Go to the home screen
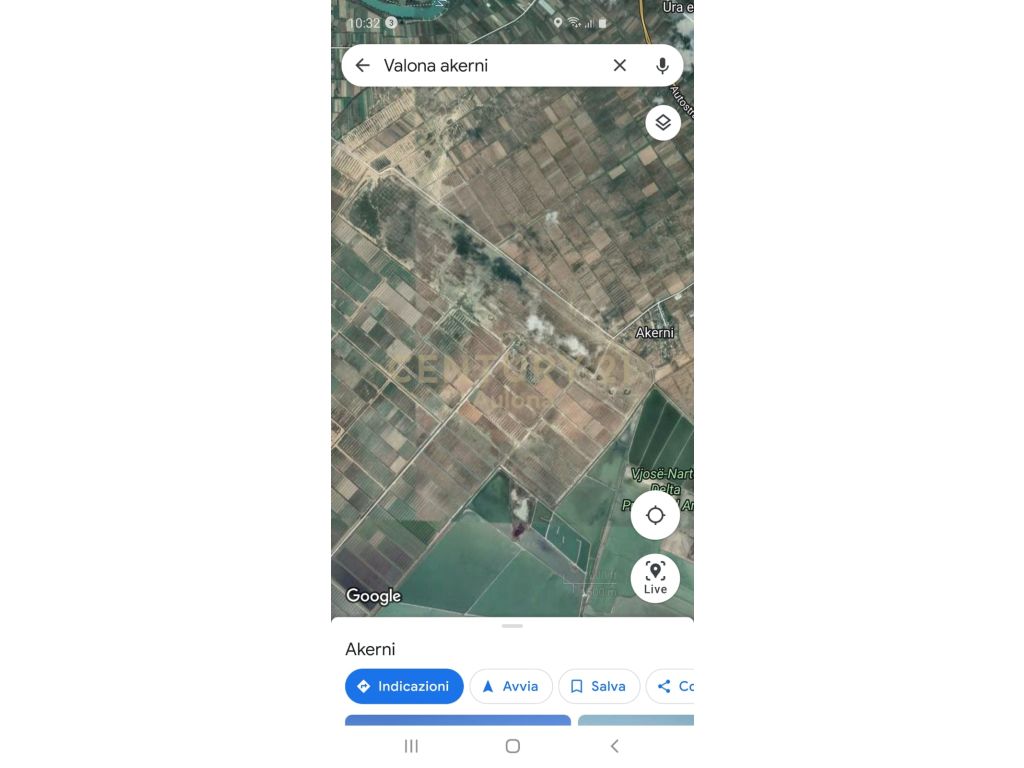This screenshot has width=1024, height=768. click(x=512, y=746)
